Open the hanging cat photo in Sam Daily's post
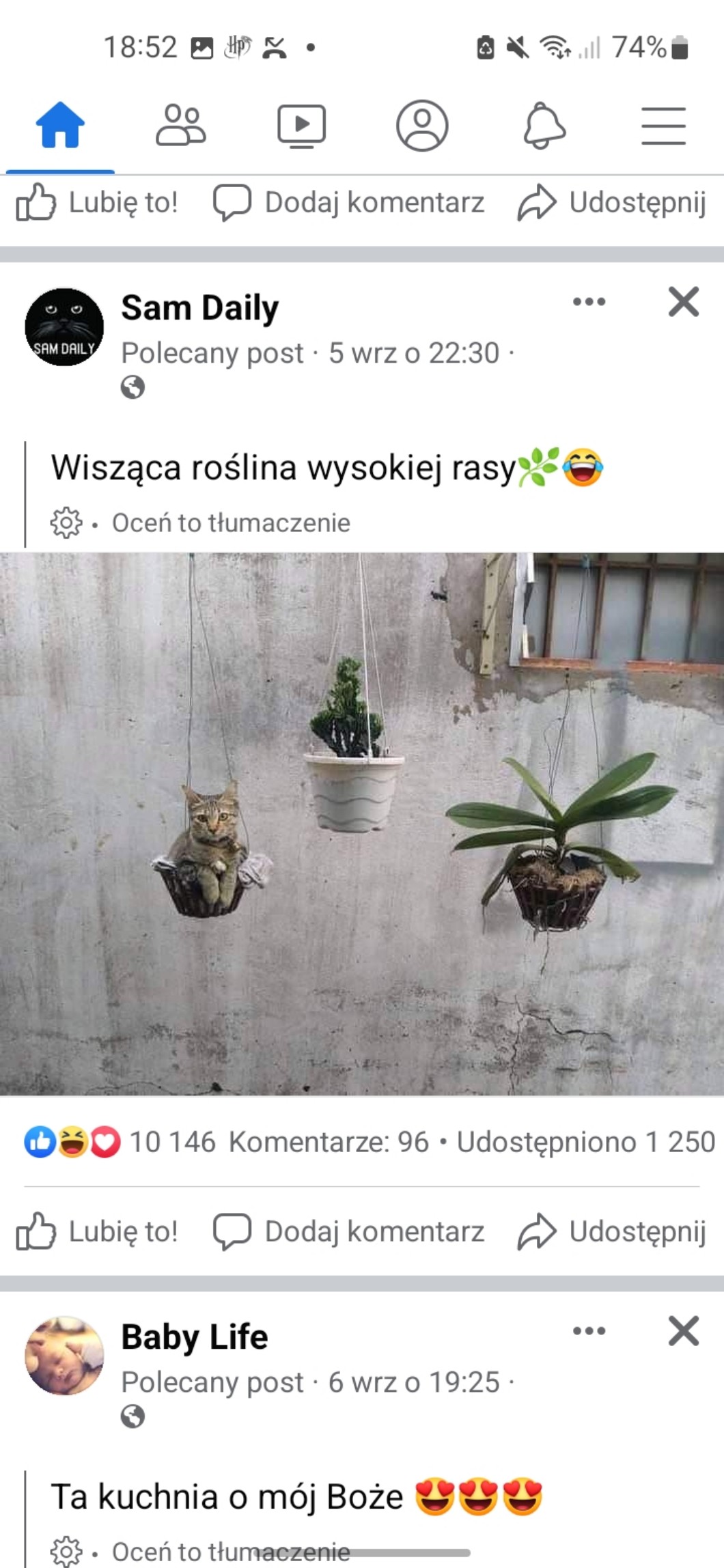 coord(362,824)
